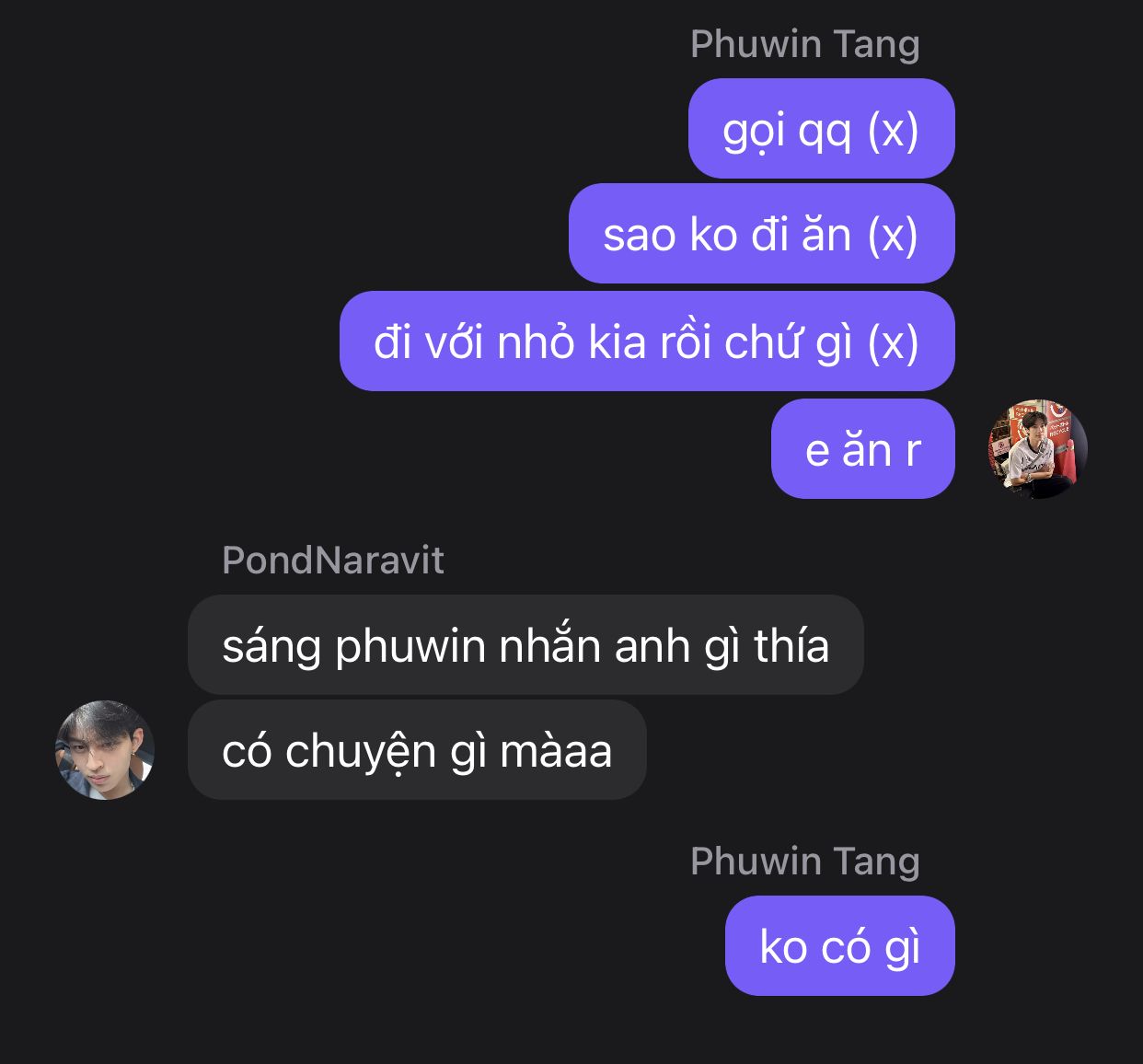
Task: Open Phuwin Tang's profile picture
Action: click(x=1038, y=449)
